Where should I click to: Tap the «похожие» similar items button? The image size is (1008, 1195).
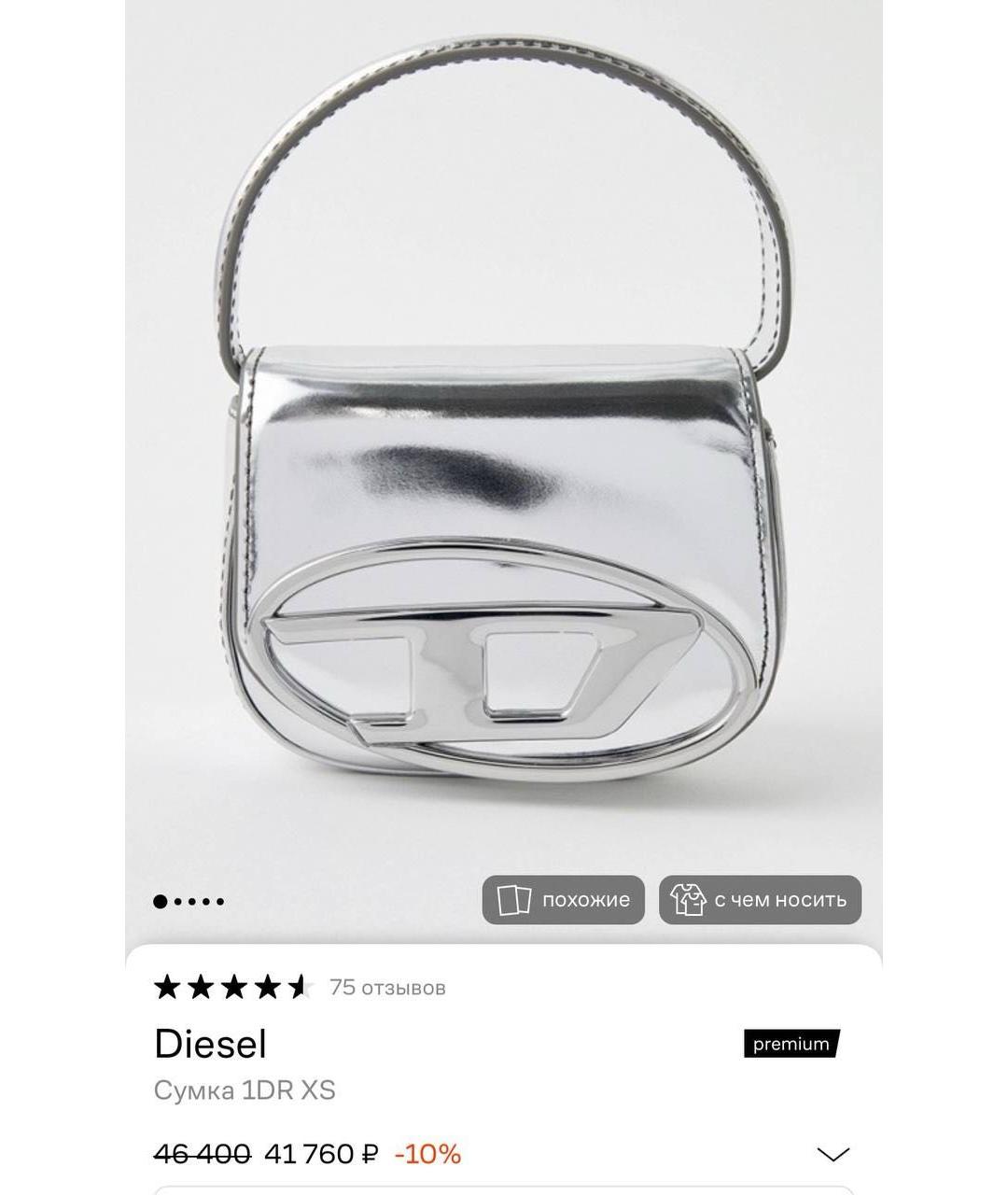click(x=563, y=900)
